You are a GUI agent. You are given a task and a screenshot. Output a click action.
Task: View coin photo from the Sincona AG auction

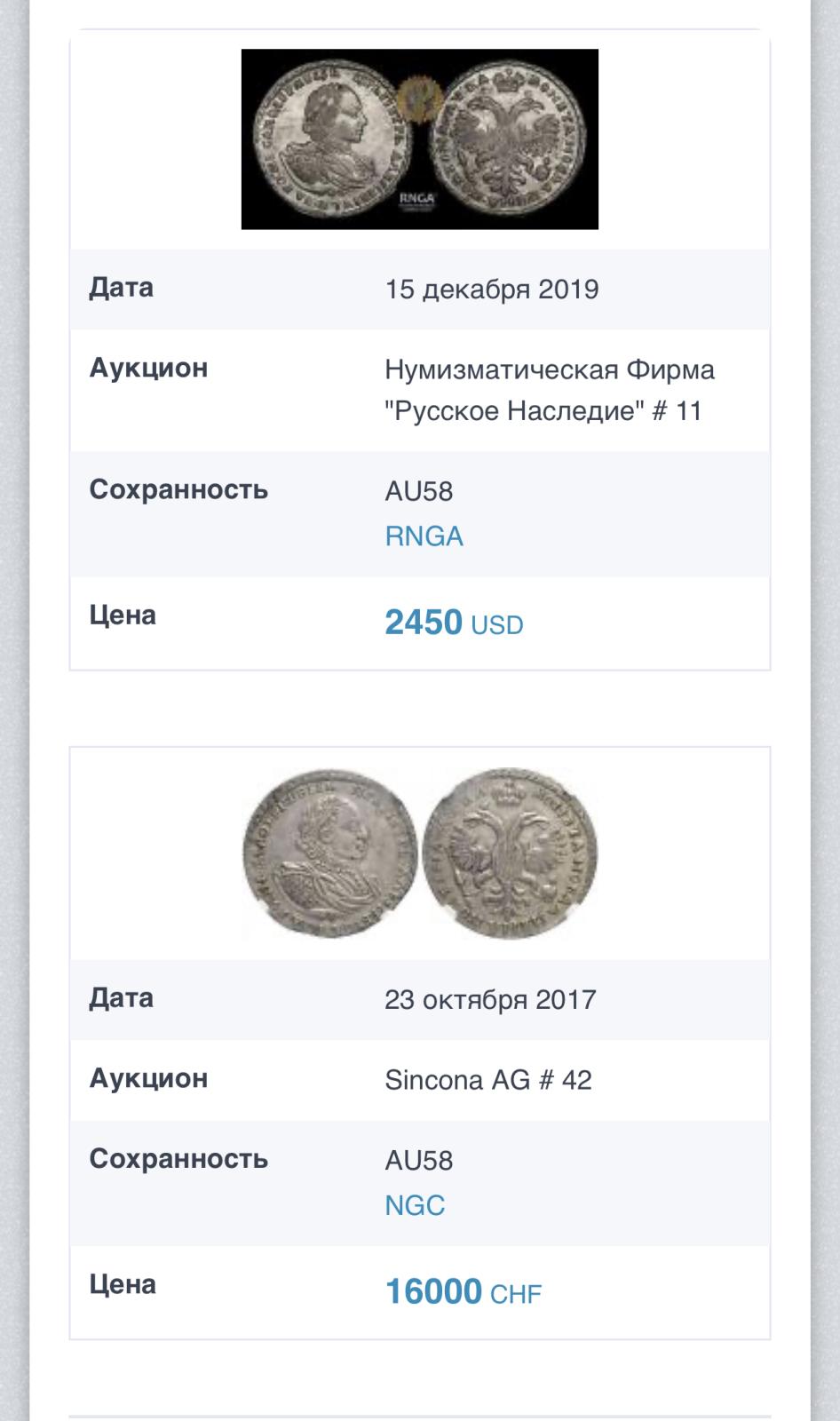click(420, 853)
